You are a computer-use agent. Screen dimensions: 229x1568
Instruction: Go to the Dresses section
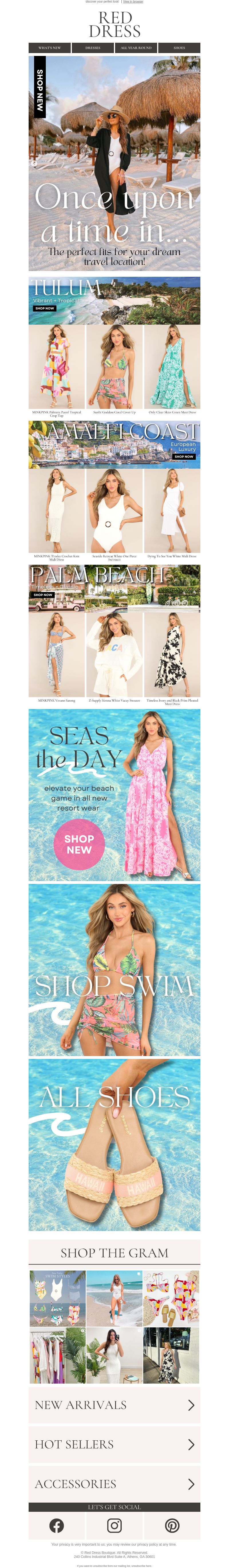[93, 48]
